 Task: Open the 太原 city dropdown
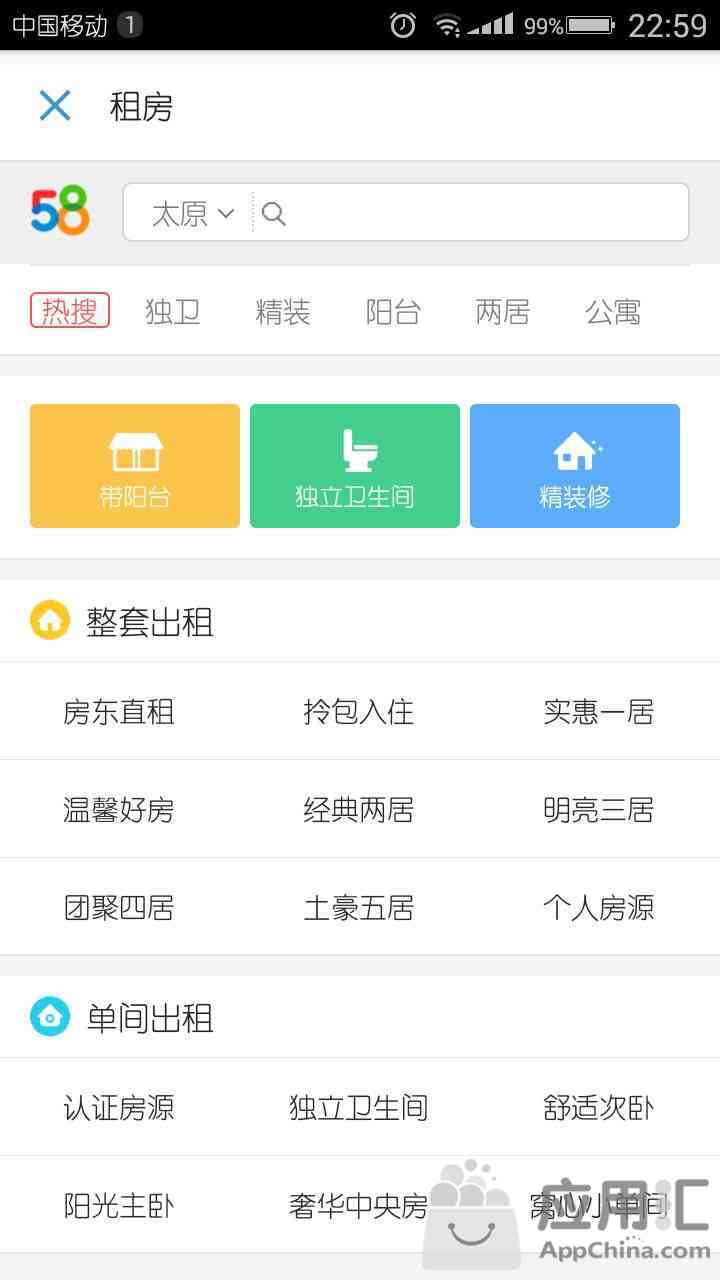pyautogui.click(x=193, y=213)
